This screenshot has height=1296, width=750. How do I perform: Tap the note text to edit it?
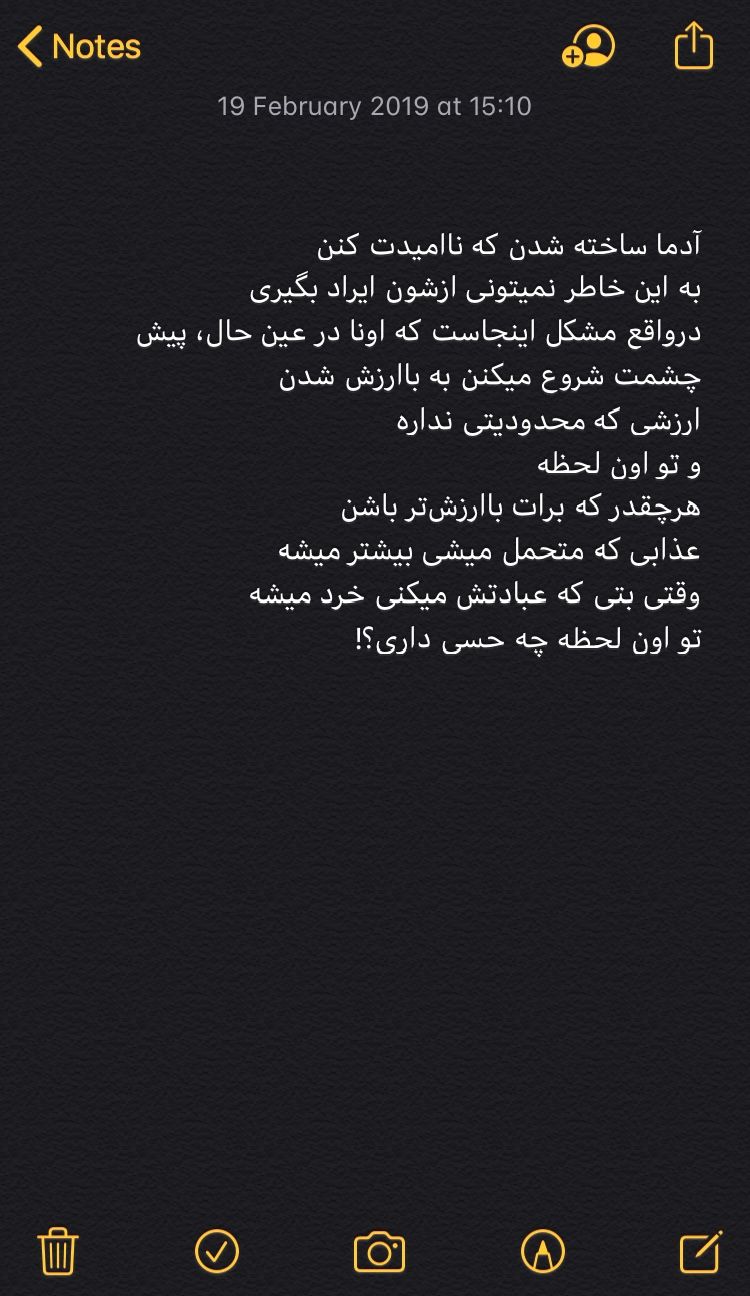point(450,440)
